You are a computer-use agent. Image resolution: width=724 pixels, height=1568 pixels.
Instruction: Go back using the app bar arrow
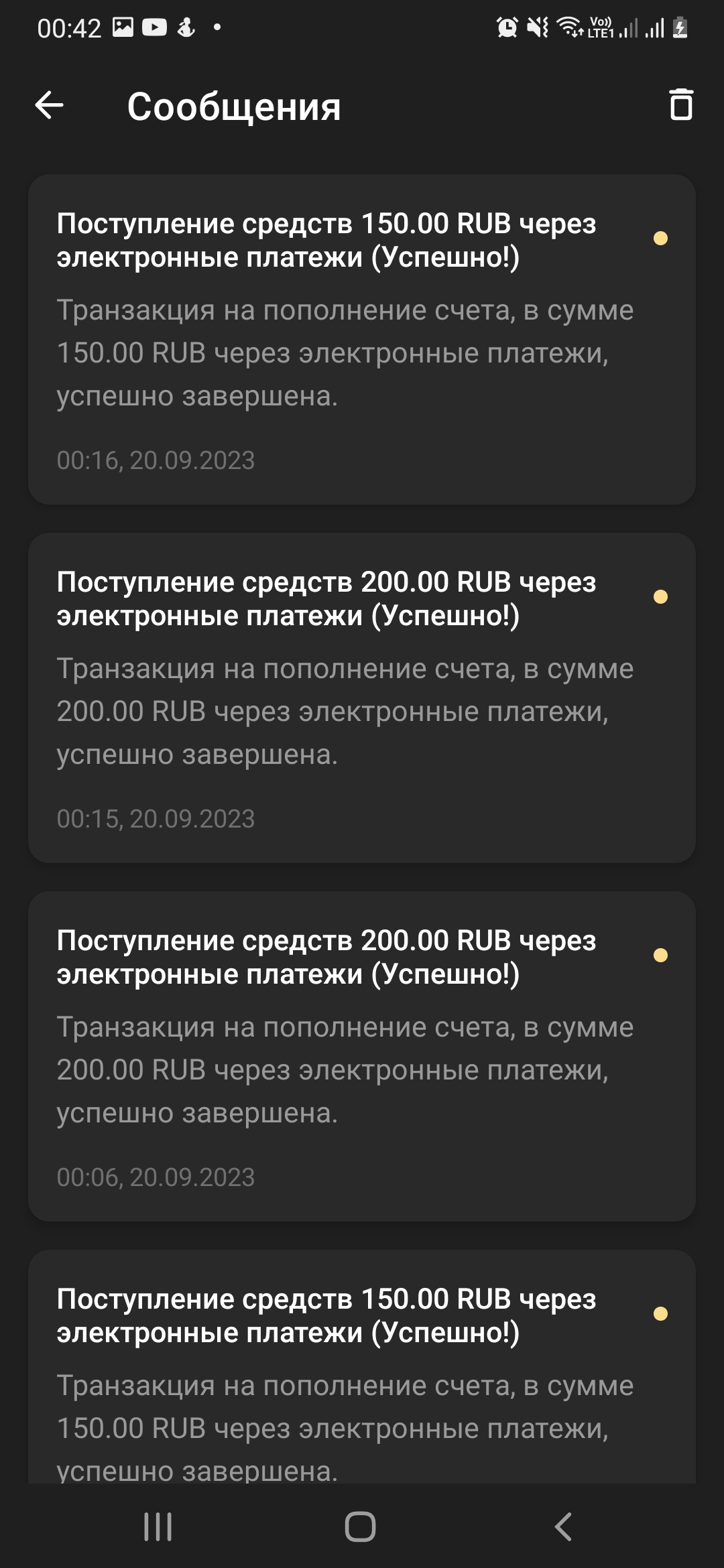point(49,106)
